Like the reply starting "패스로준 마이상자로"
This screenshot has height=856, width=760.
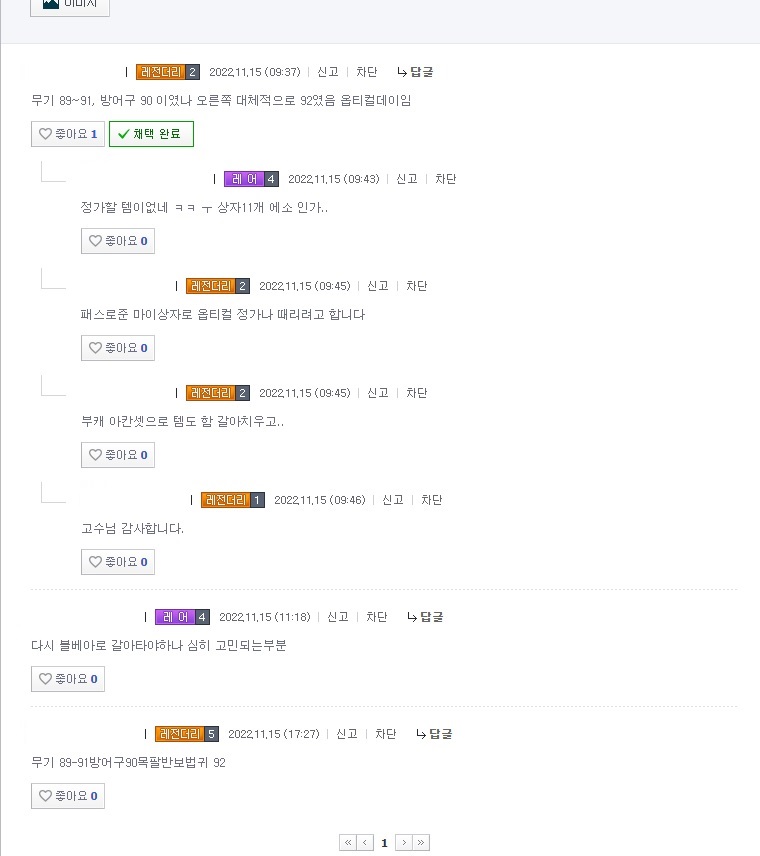pyautogui.click(x=118, y=348)
